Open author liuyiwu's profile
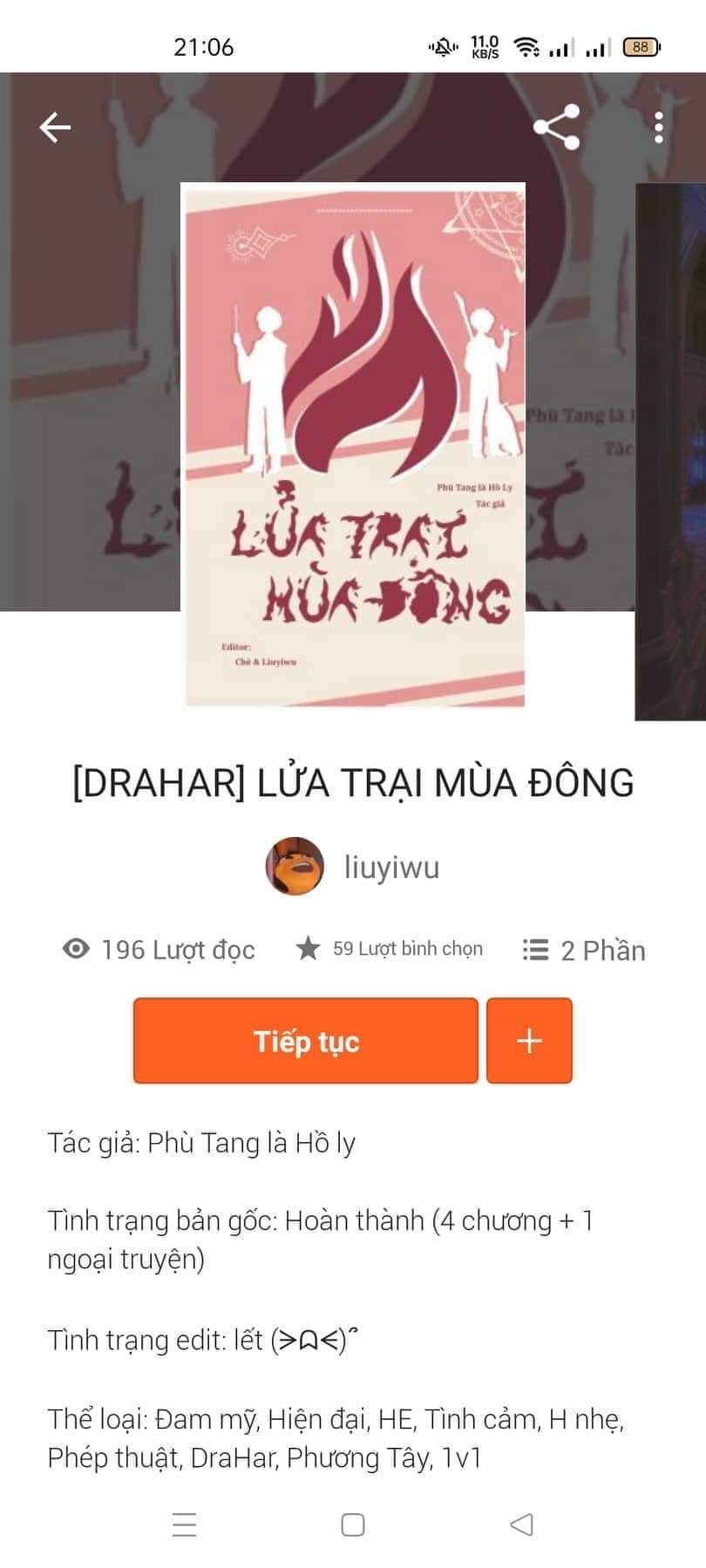The image size is (706, 1568). coord(353,867)
